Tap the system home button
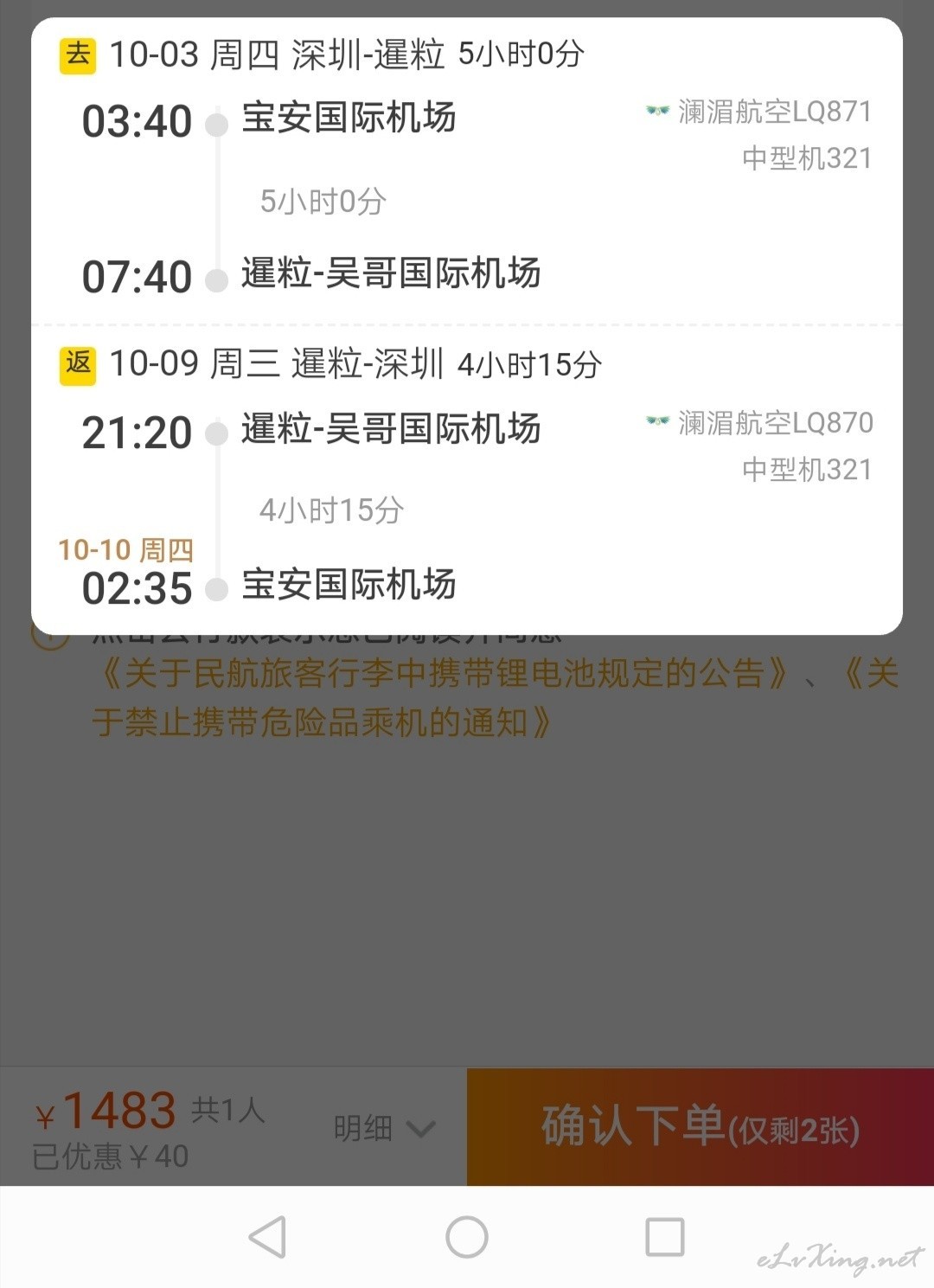 pyautogui.click(x=467, y=1237)
